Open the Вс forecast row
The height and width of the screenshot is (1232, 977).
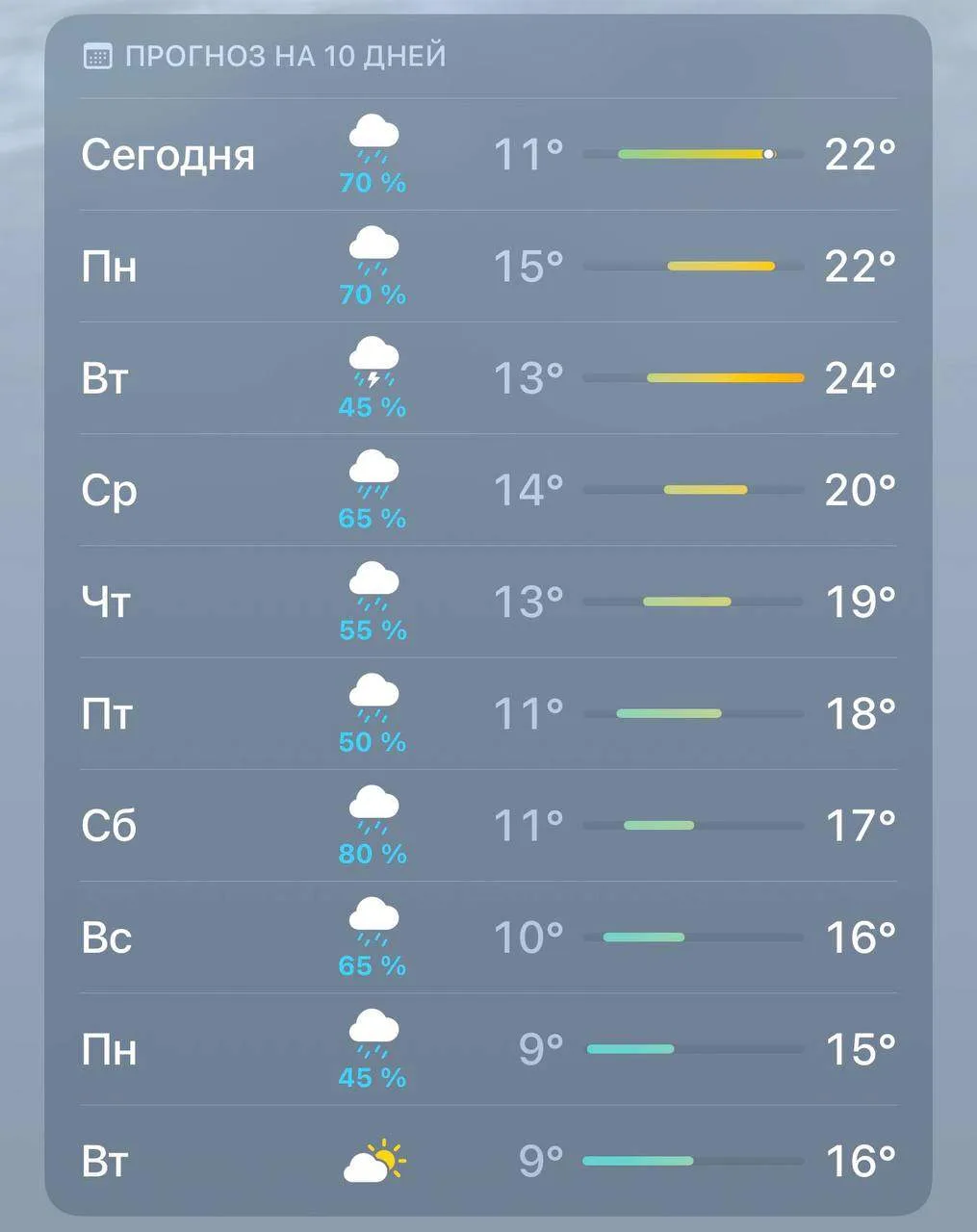tap(488, 937)
